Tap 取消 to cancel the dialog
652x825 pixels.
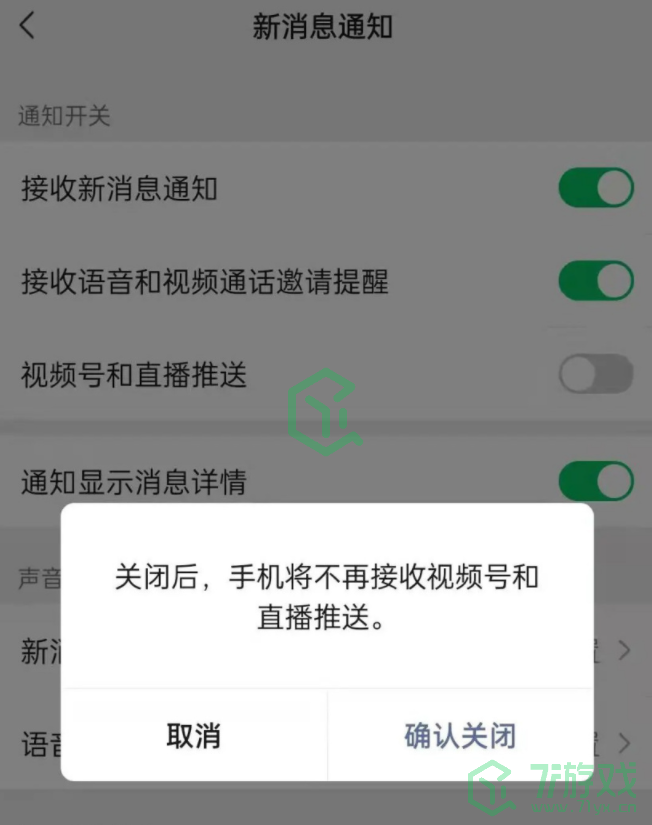(x=194, y=736)
